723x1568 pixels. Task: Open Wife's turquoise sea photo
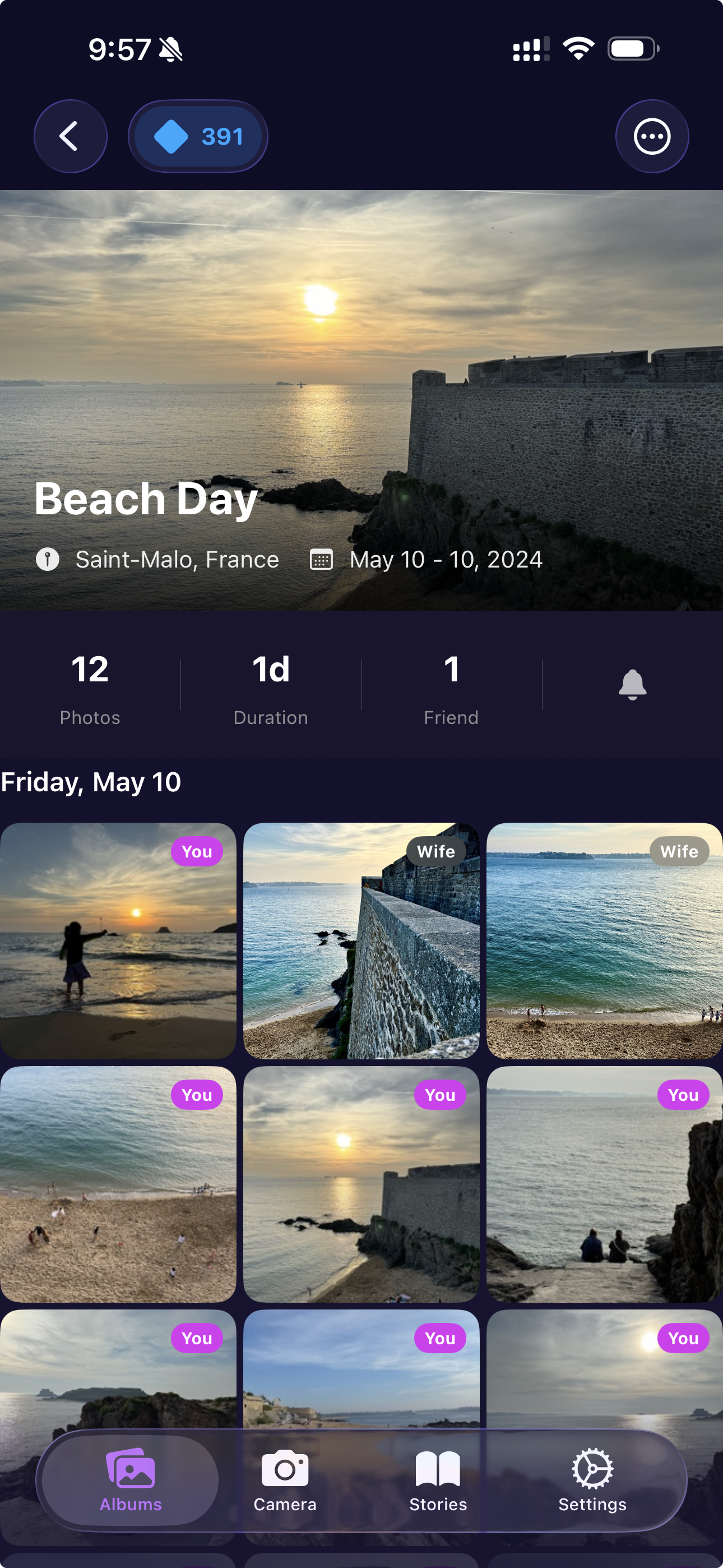pos(604,940)
